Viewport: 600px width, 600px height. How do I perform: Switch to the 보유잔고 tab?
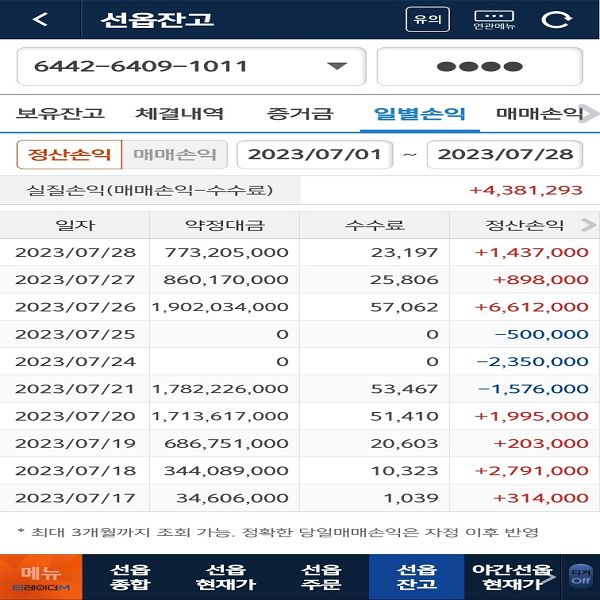tap(60, 114)
